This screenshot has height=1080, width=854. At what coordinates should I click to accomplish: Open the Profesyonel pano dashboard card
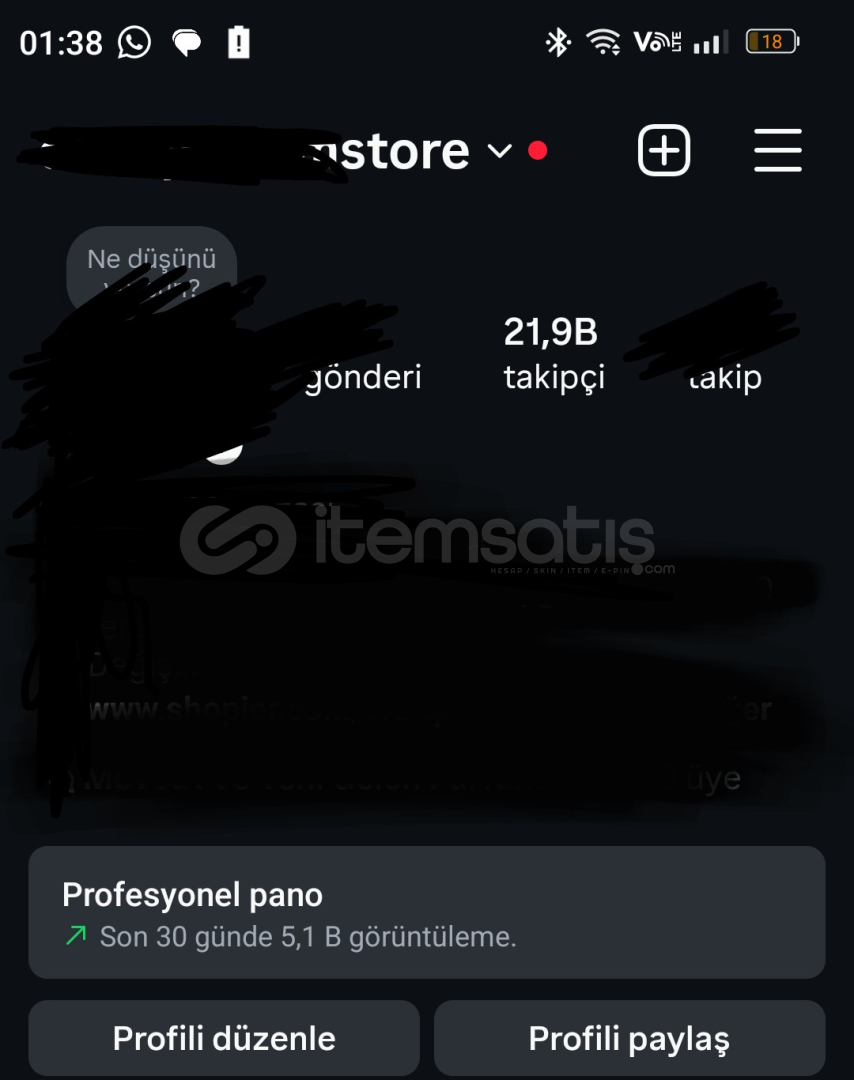coord(426,912)
